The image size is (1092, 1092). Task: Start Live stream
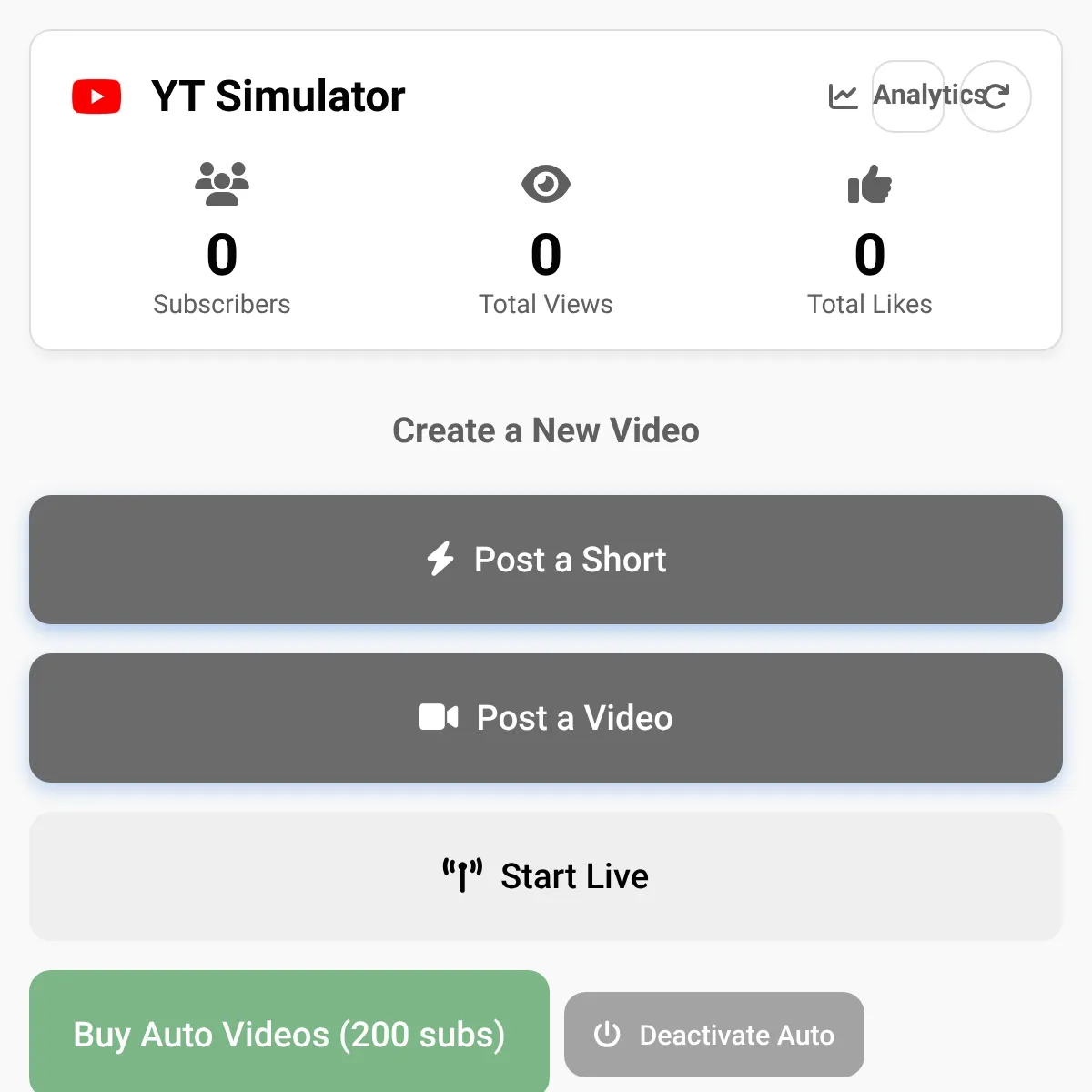click(x=546, y=876)
